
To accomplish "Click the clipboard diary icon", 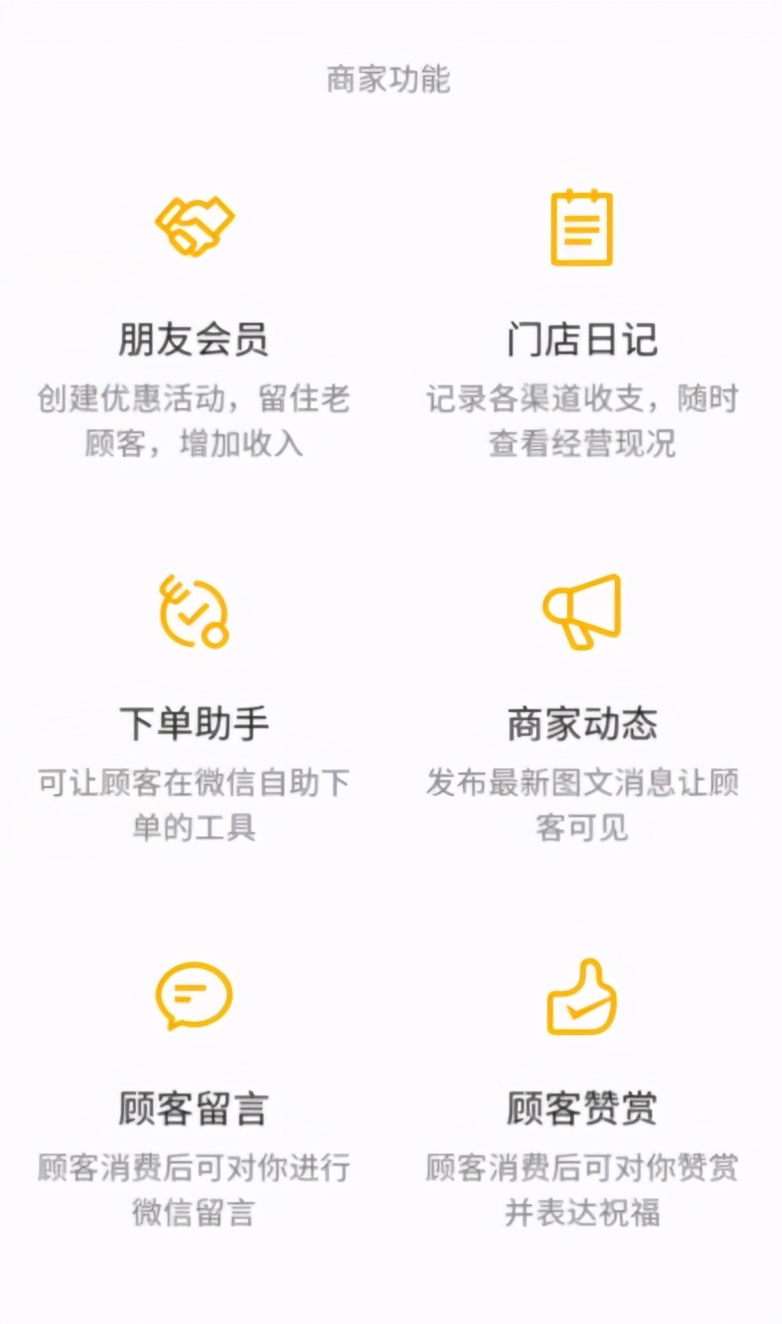I will (581, 227).
